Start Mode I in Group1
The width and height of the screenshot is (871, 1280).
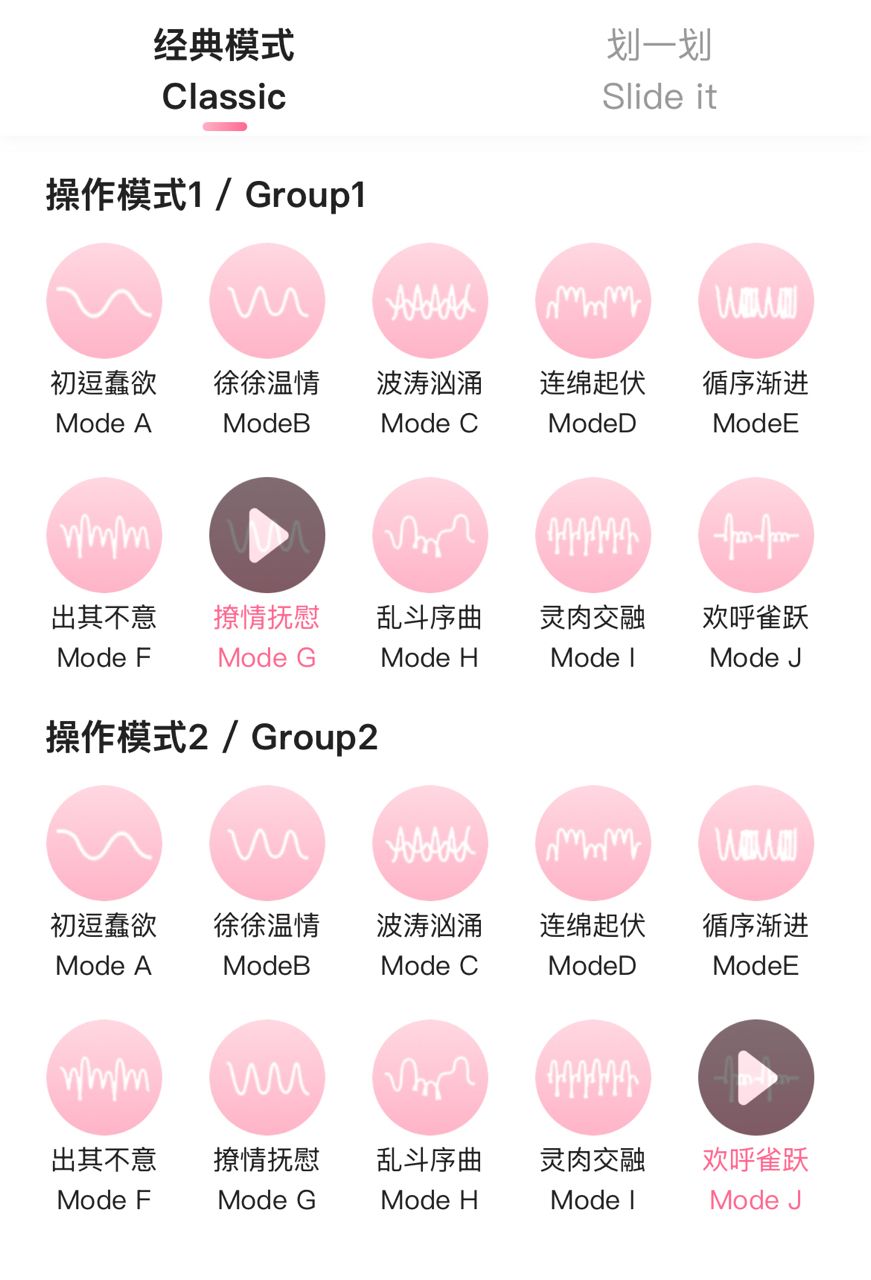593,535
